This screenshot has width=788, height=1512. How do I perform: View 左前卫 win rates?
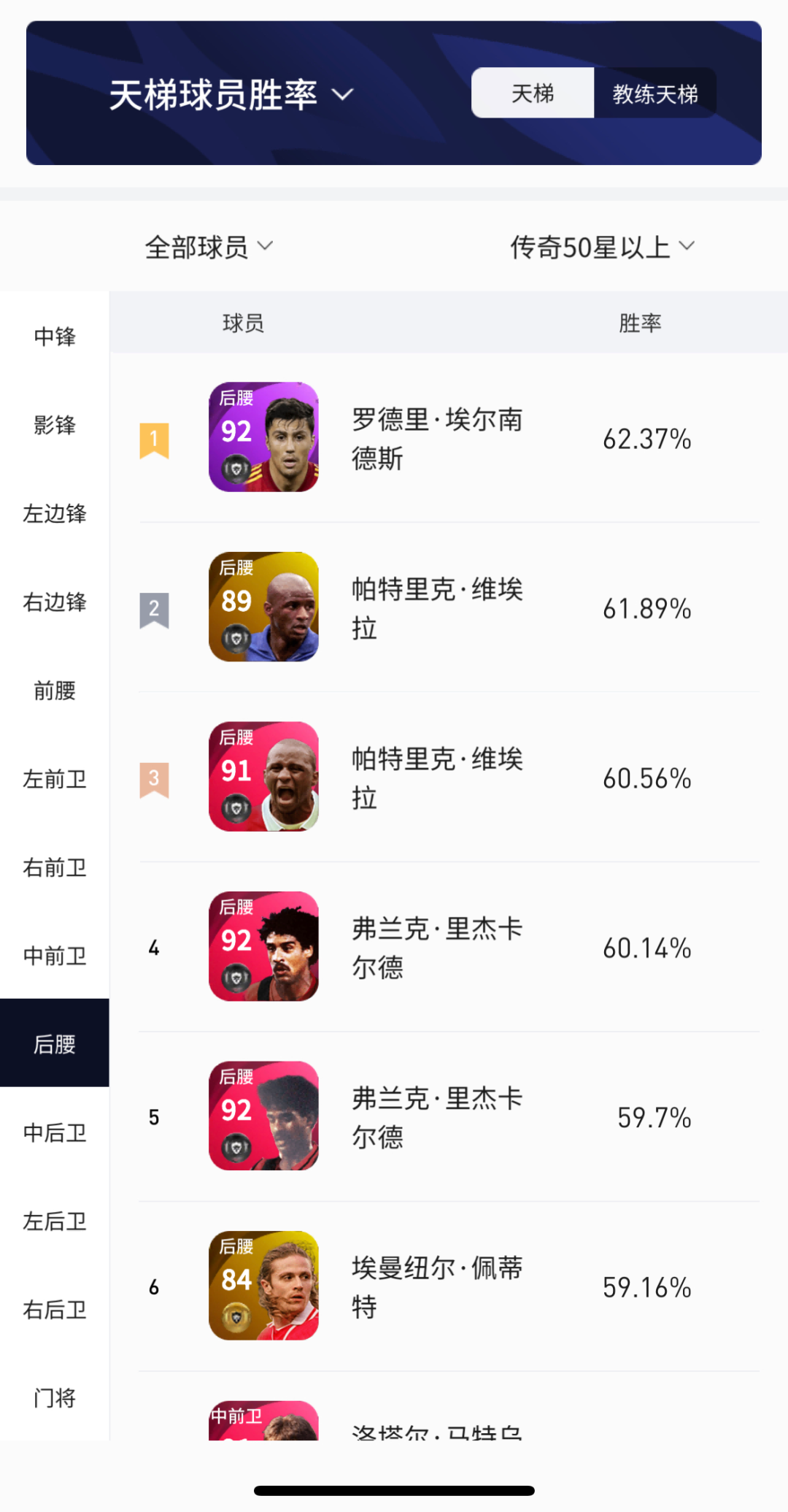(x=55, y=779)
